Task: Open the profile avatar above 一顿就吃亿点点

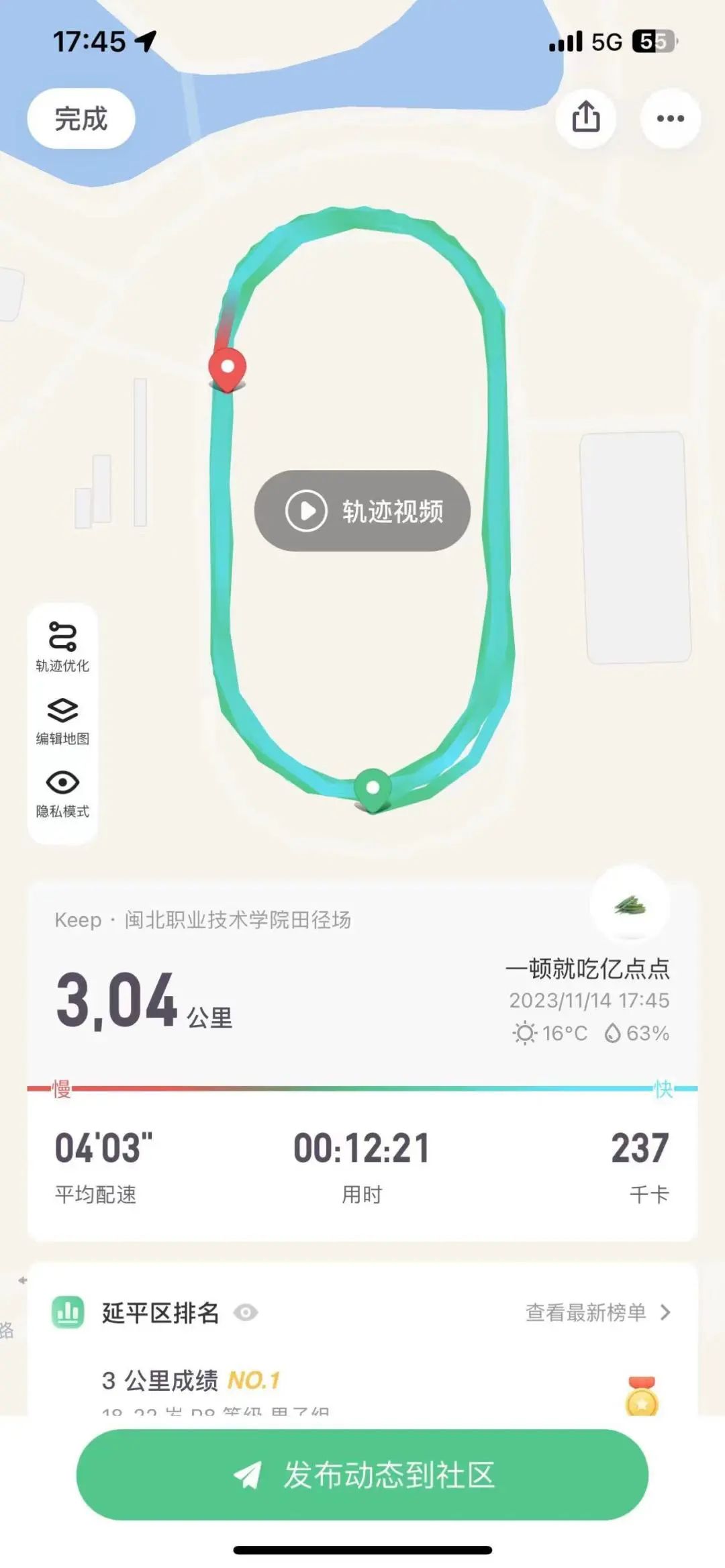Action: 630,906
